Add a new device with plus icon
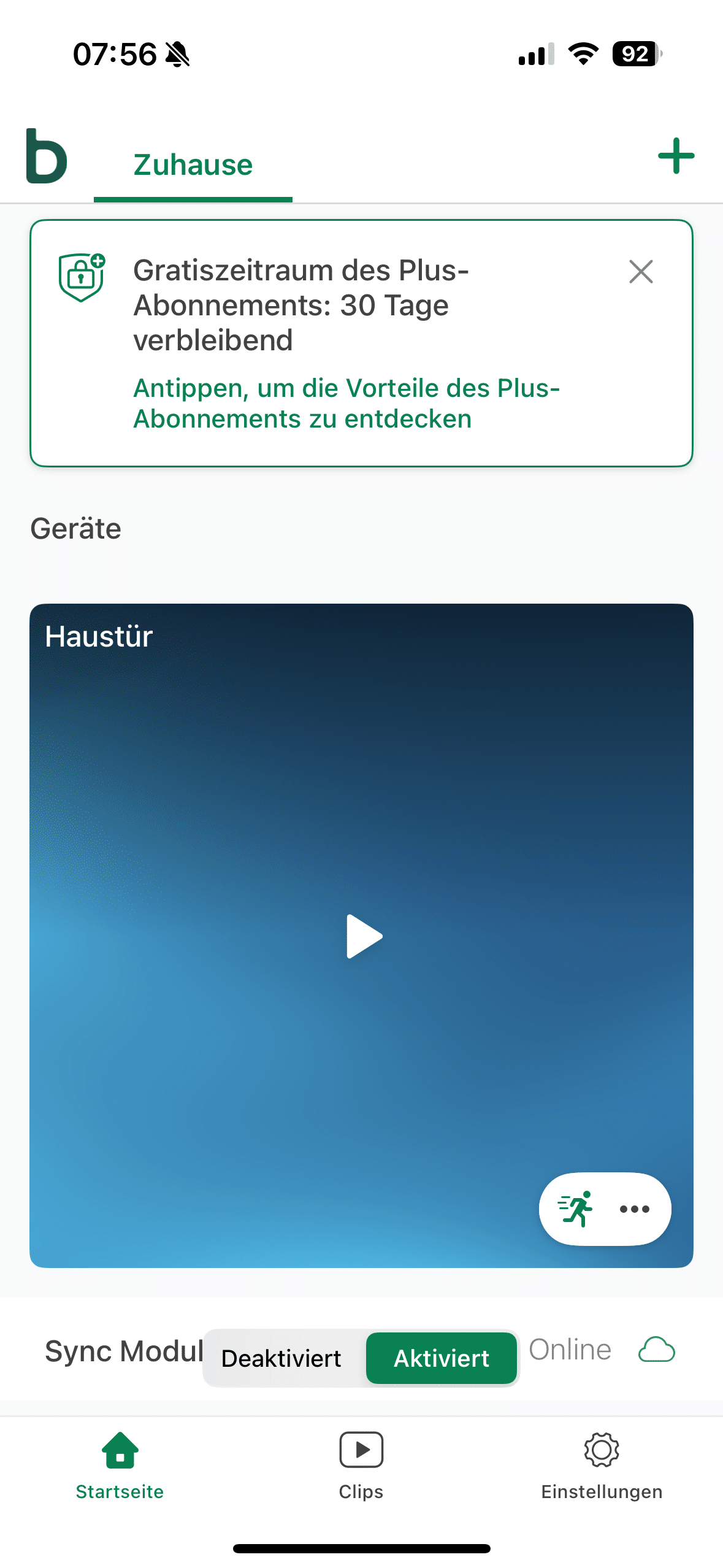The image size is (723, 1568). click(x=676, y=156)
